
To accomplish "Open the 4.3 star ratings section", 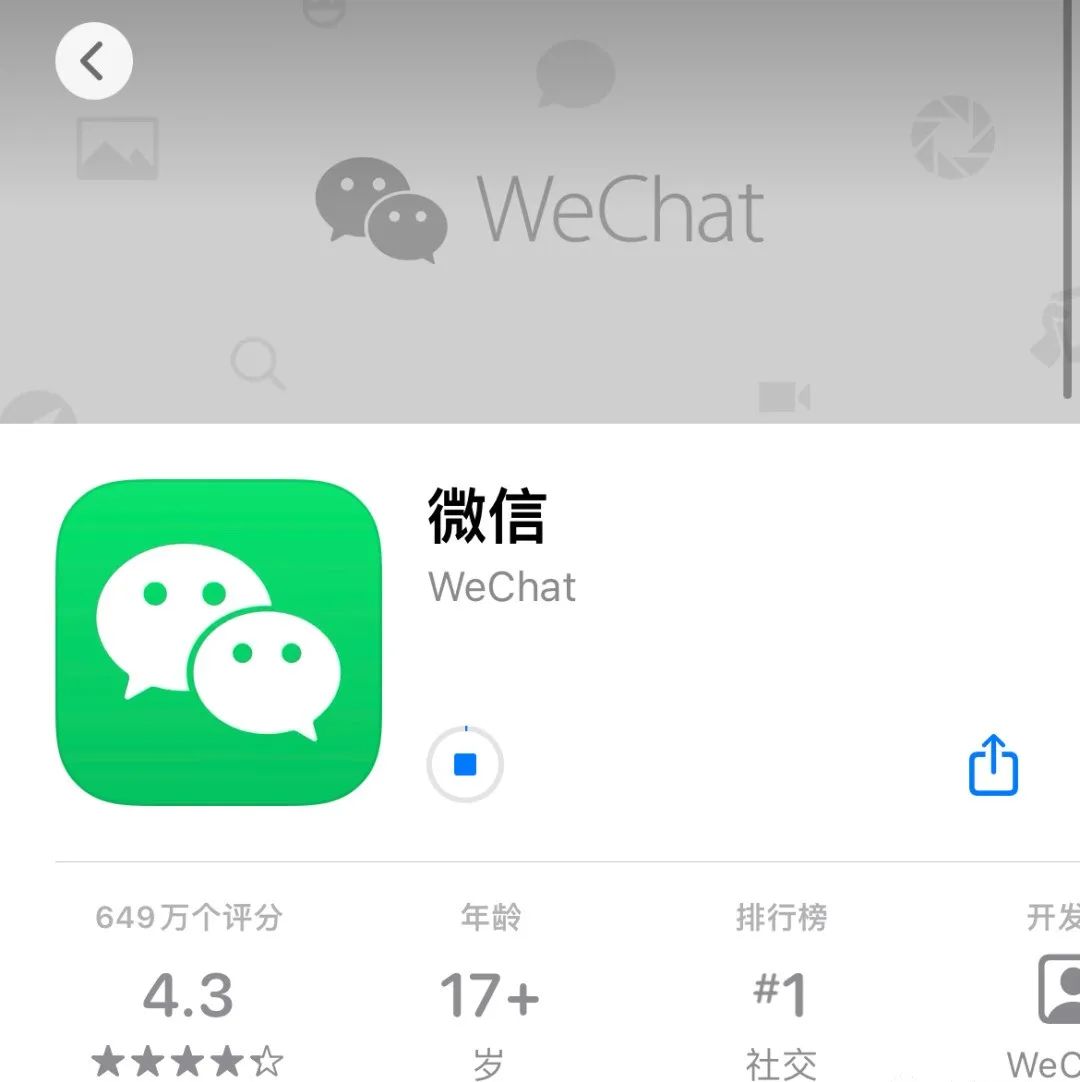I will tap(188, 994).
